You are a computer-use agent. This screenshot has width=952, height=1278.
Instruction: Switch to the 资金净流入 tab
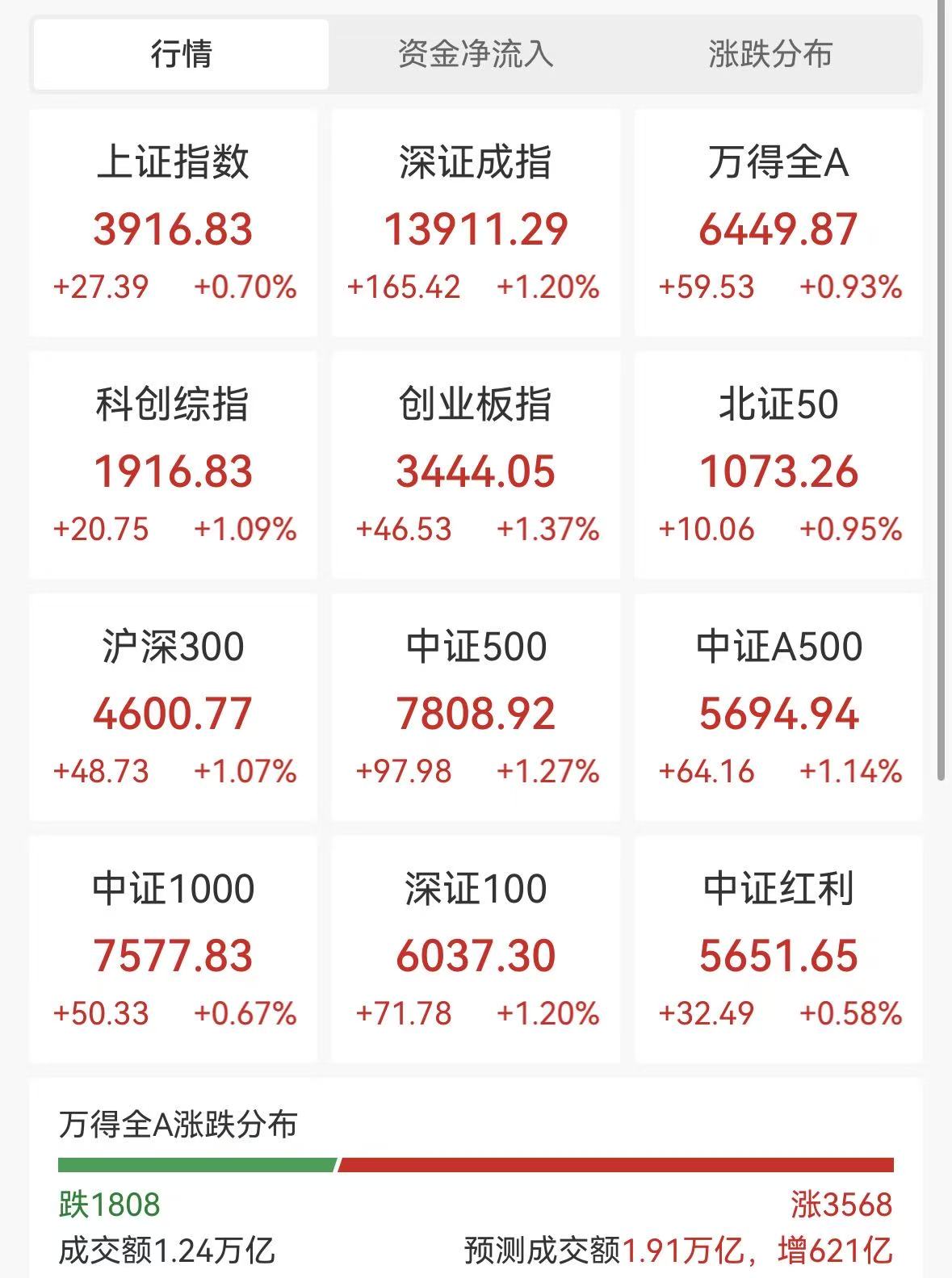(x=476, y=54)
